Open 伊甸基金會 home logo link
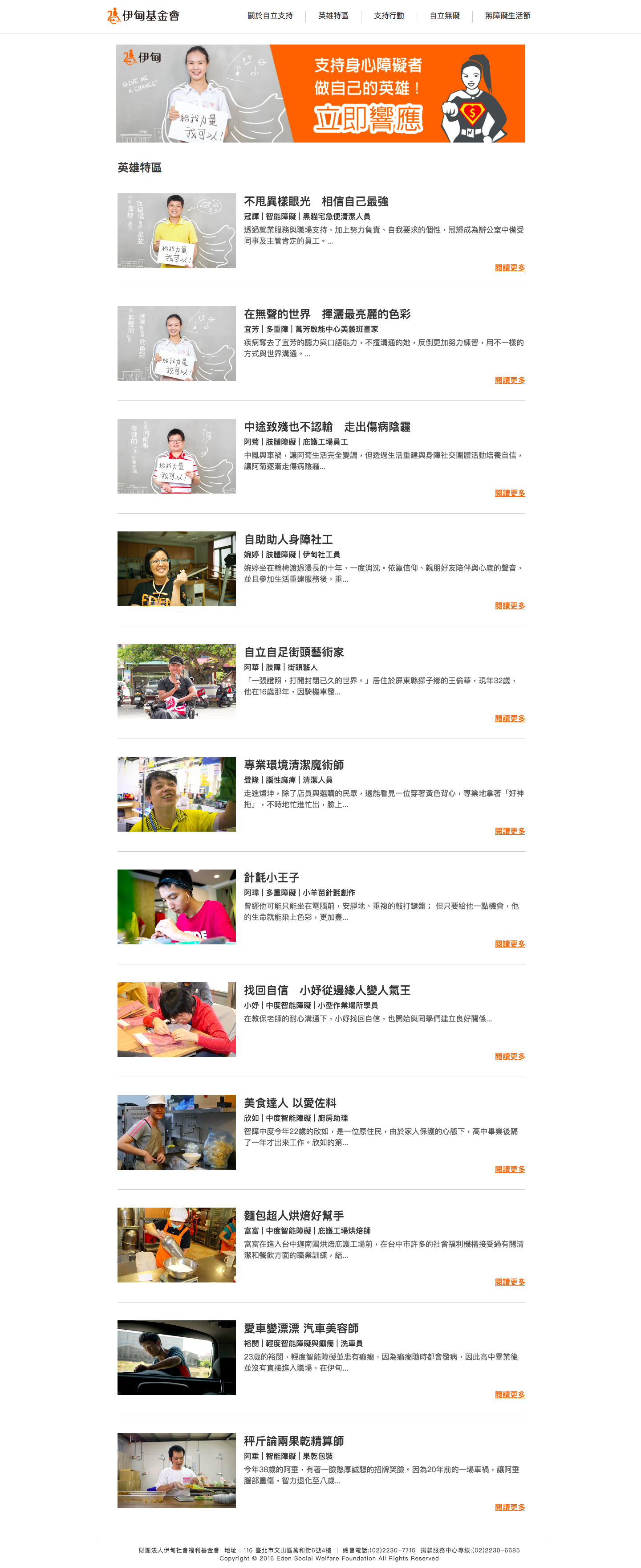The height and width of the screenshot is (1568, 641). pos(143,16)
